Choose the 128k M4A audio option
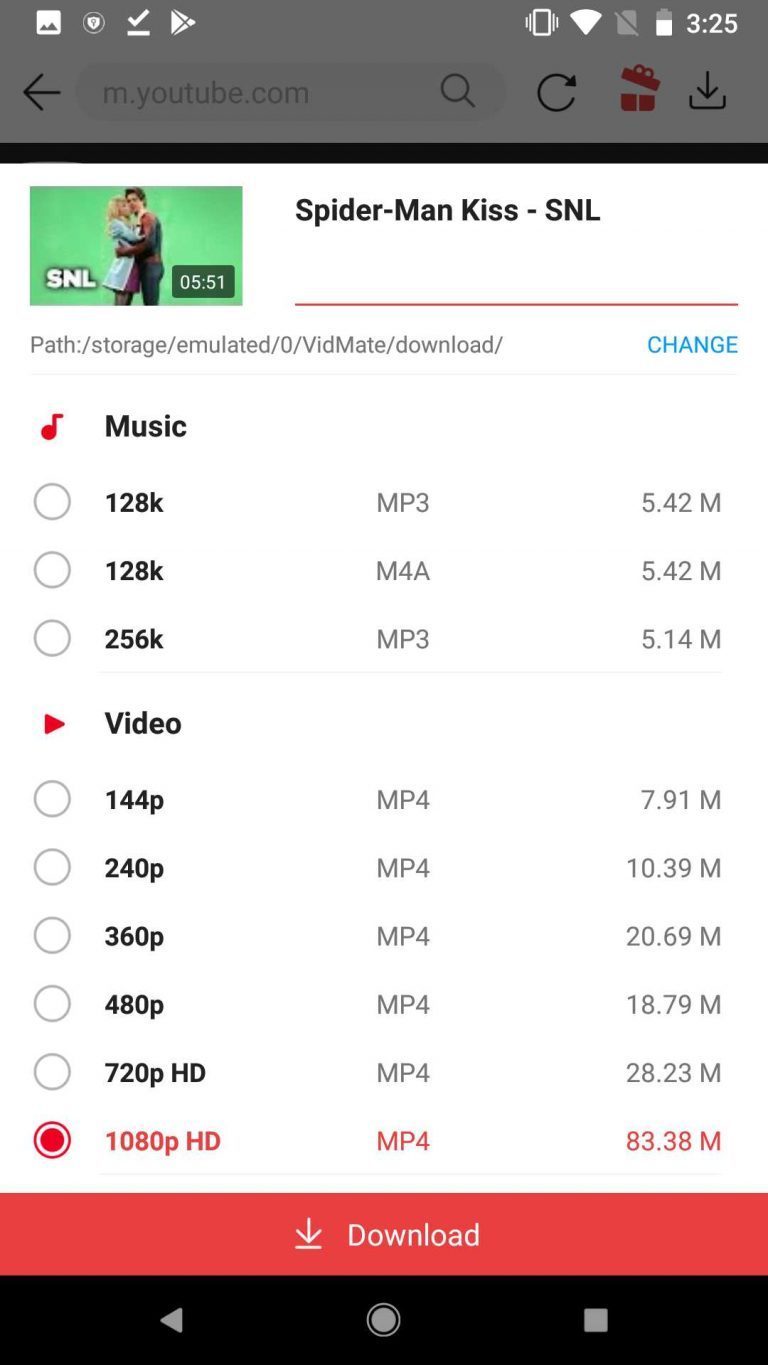This screenshot has width=768, height=1365. (52, 570)
